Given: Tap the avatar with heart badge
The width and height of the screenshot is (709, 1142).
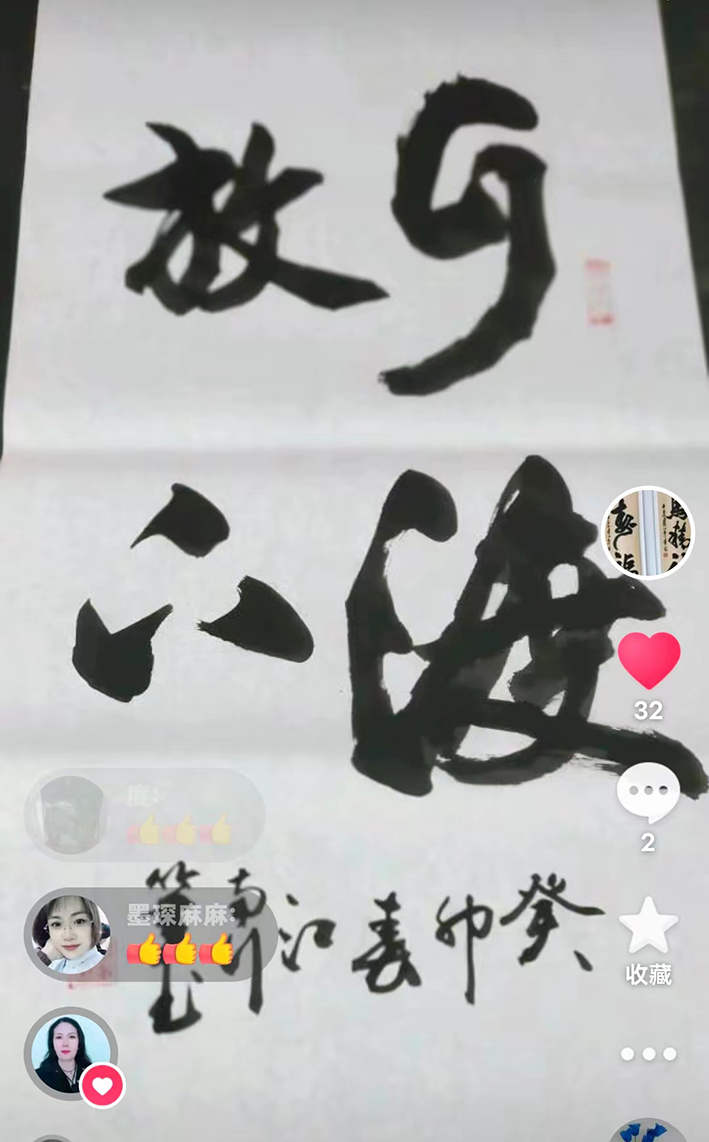Looking at the screenshot, I should (70, 1053).
